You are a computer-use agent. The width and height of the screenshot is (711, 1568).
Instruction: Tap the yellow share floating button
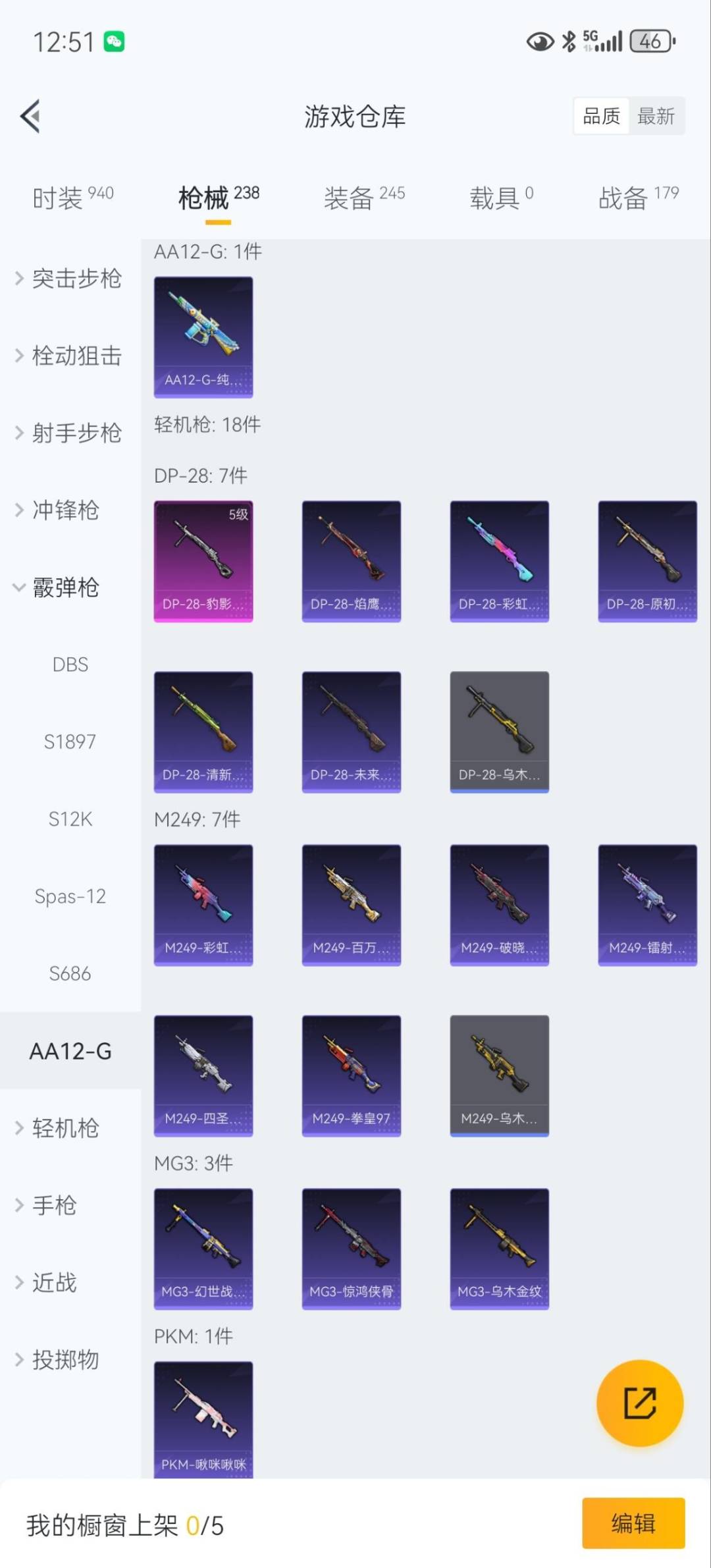click(639, 1403)
